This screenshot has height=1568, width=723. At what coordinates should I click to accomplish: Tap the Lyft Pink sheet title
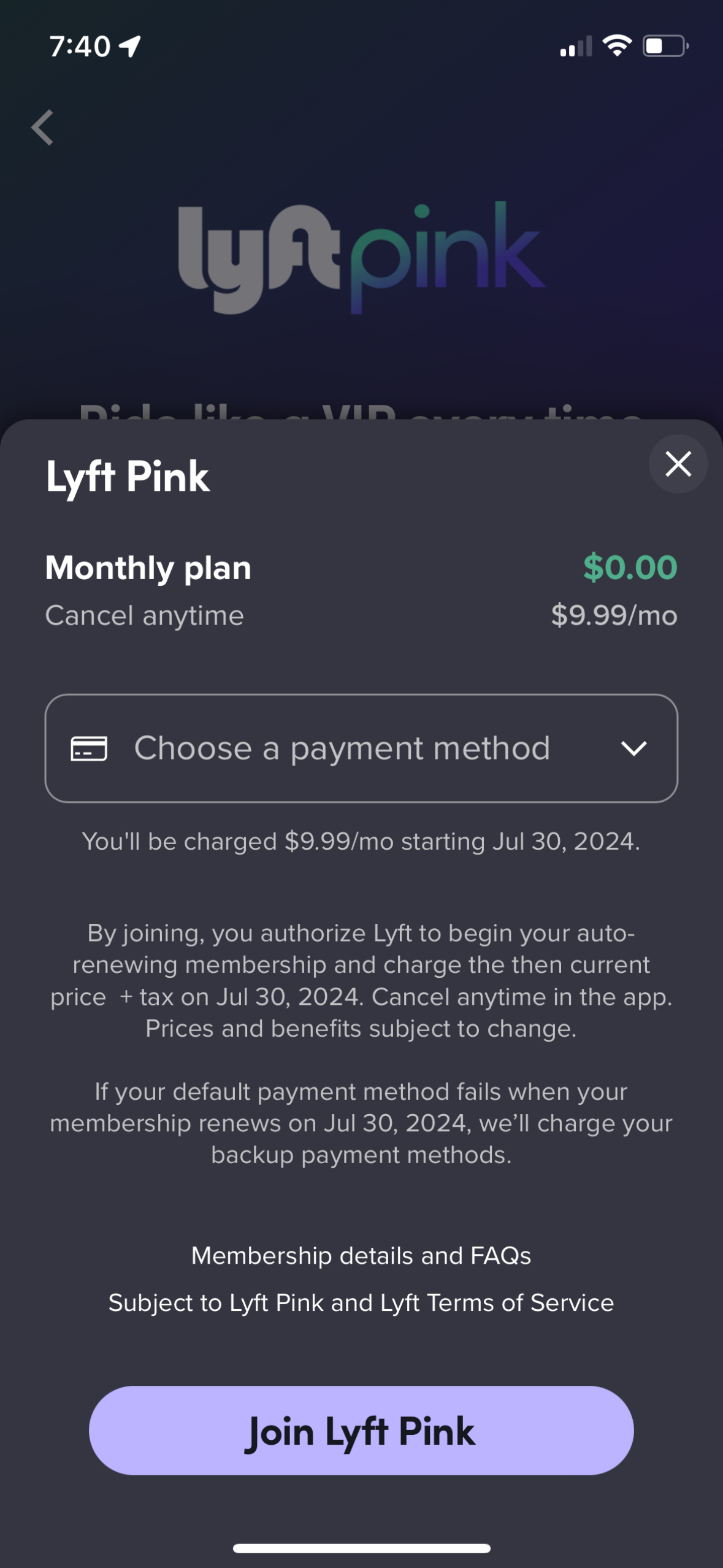tap(128, 475)
